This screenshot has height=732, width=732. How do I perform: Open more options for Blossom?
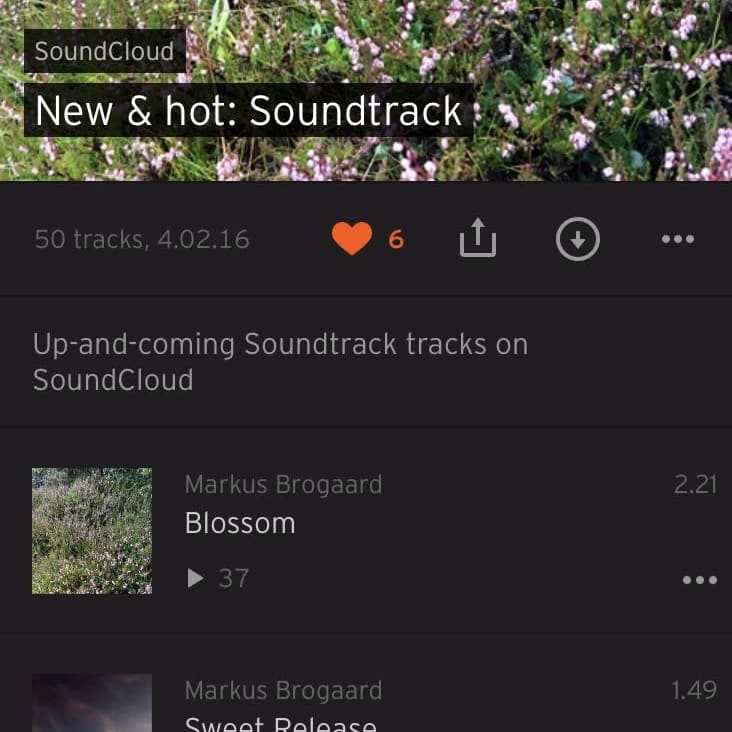click(699, 580)
